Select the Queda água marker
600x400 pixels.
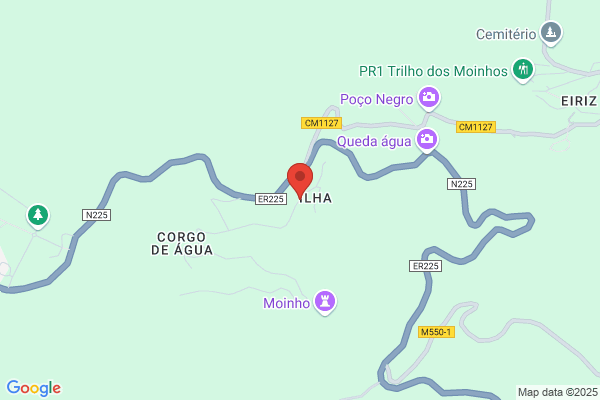(427, 140)
